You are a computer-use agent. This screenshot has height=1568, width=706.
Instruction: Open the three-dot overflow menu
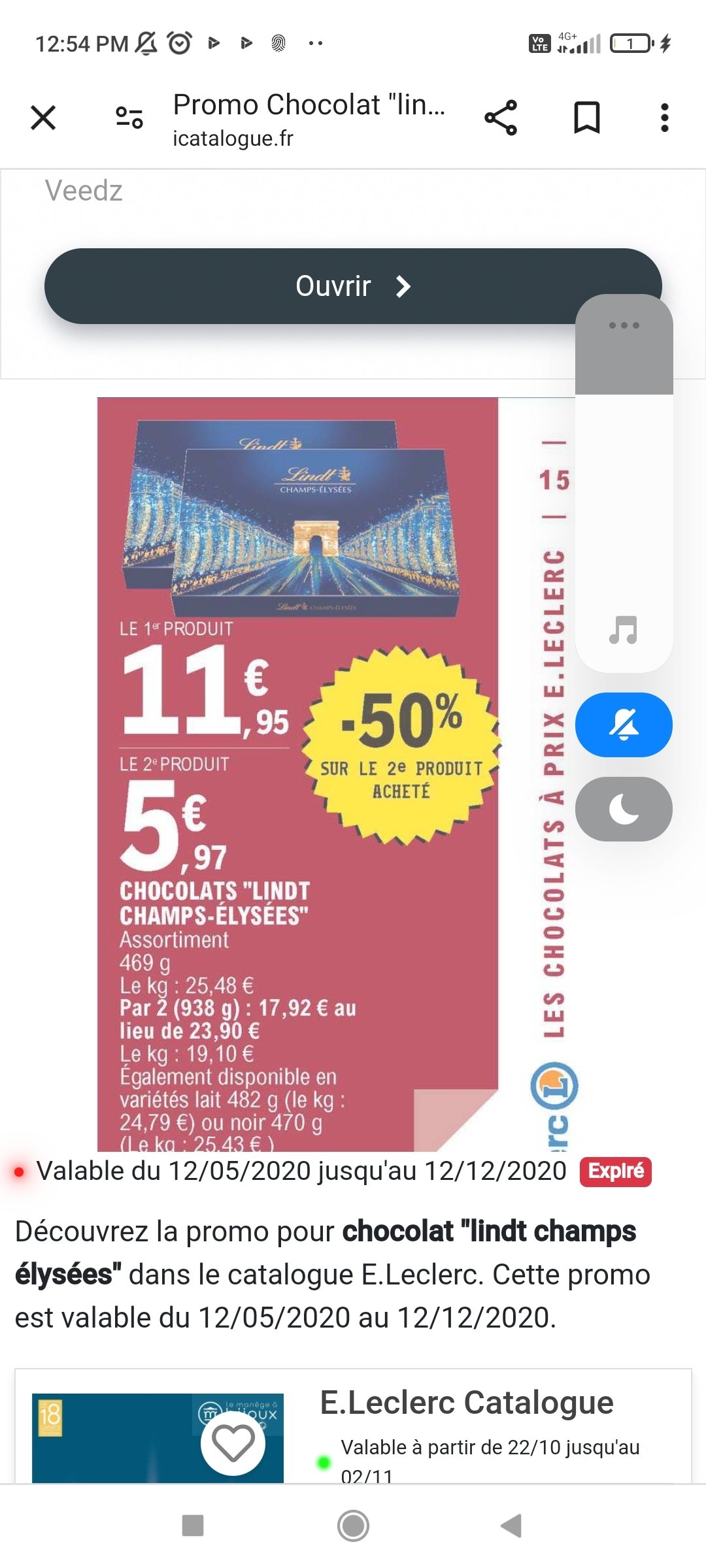point(665,118)
